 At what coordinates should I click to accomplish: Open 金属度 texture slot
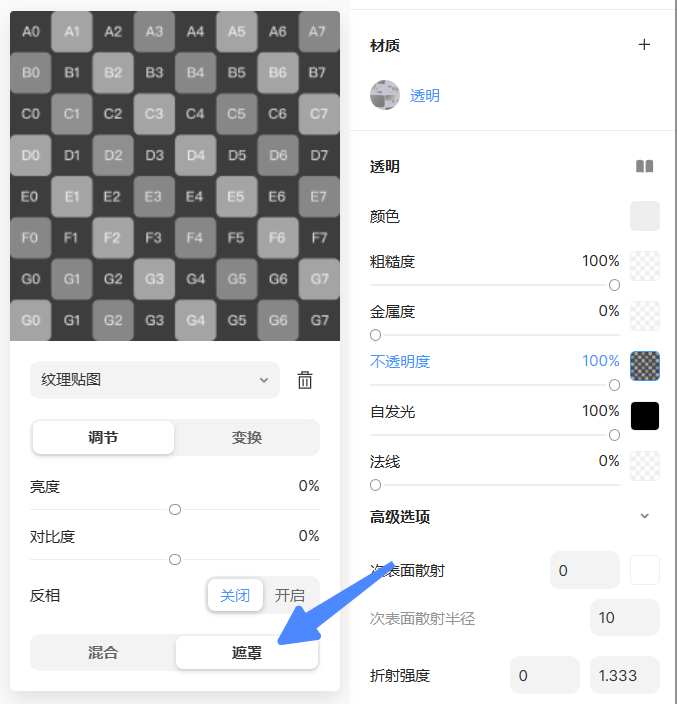pyautogui.click(x=644, y=316)
